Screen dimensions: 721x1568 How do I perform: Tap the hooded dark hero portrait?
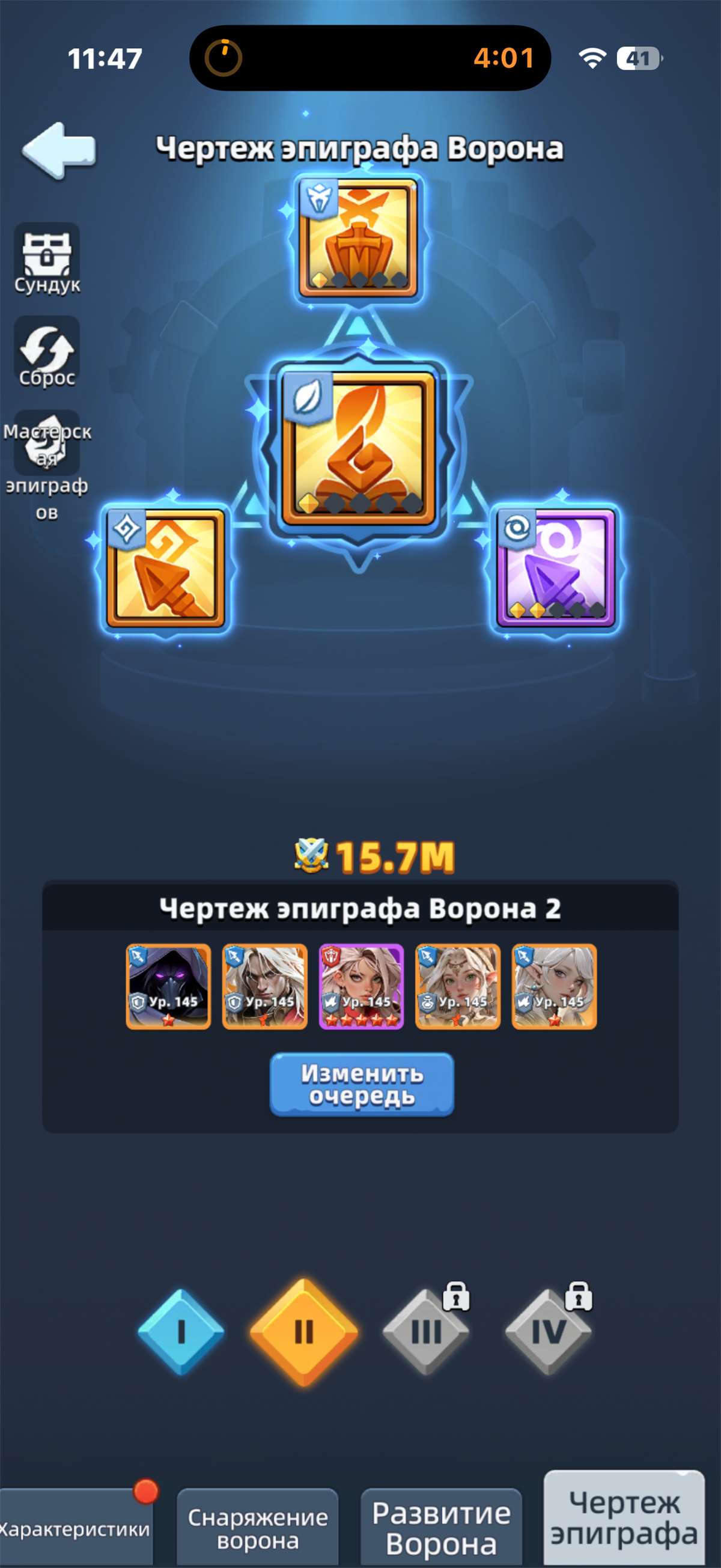[169, 987]
